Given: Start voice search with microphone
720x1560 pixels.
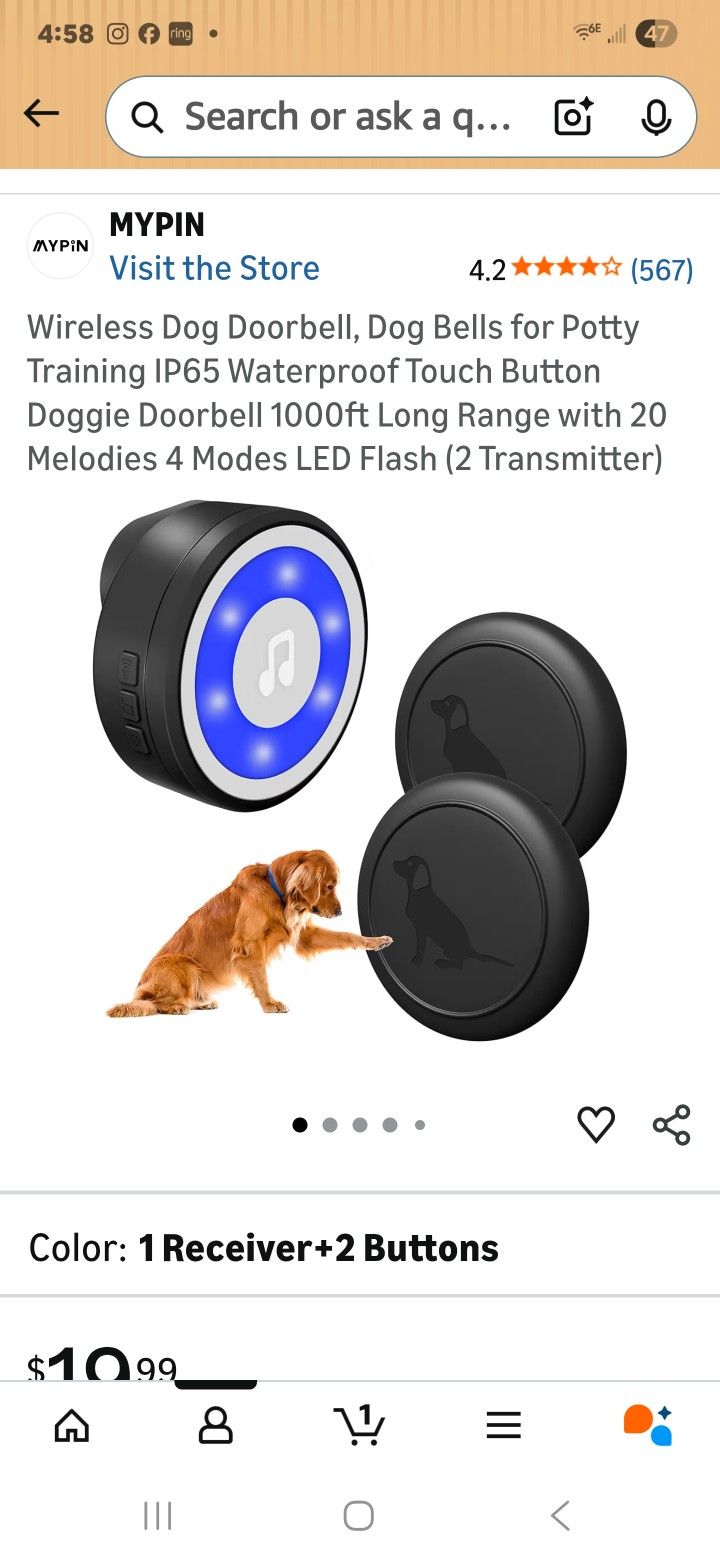Looking at the screenshot, I should (656, 117).
